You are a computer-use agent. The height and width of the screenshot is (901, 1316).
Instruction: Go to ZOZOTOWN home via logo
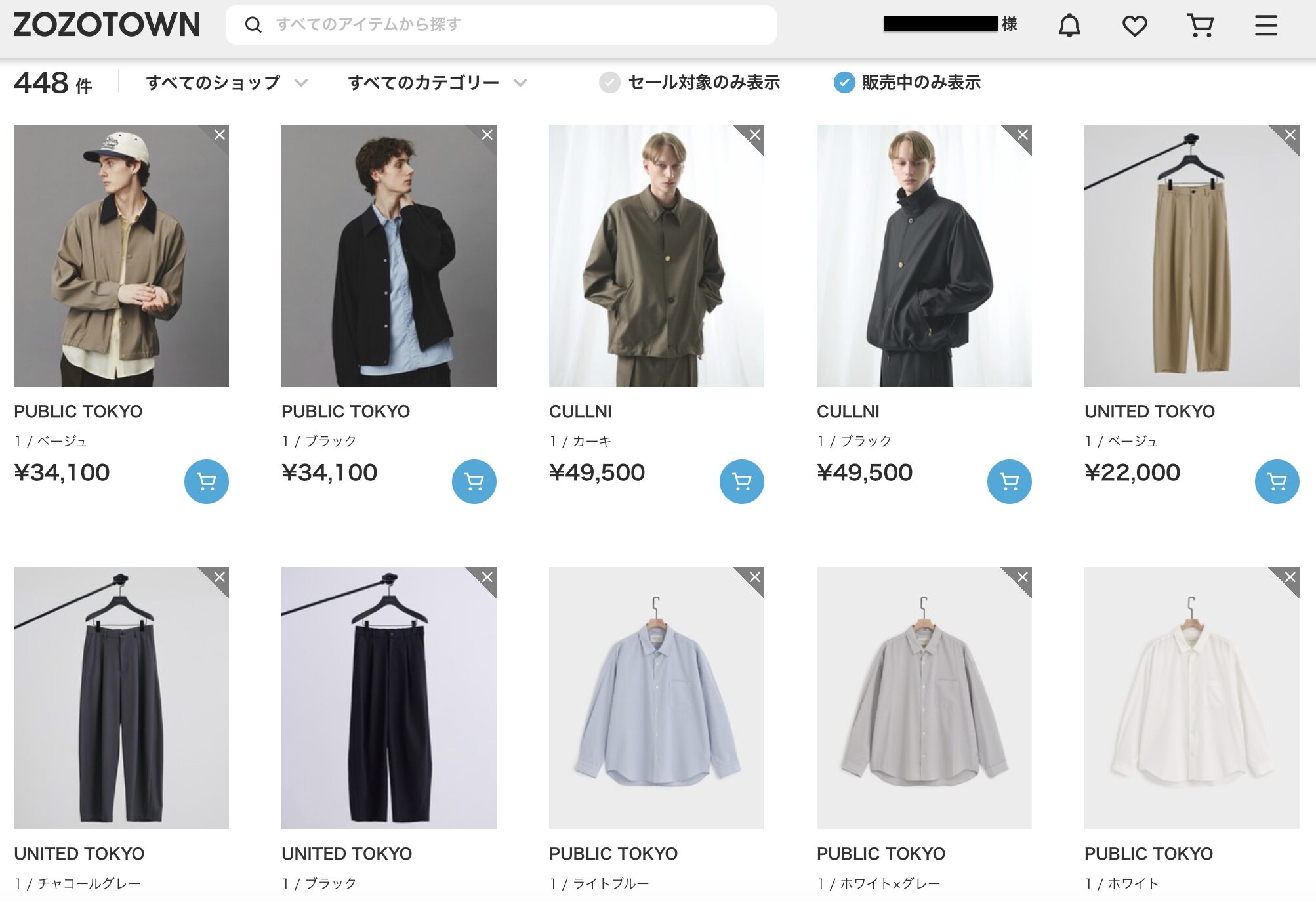[x=106, y=25]
